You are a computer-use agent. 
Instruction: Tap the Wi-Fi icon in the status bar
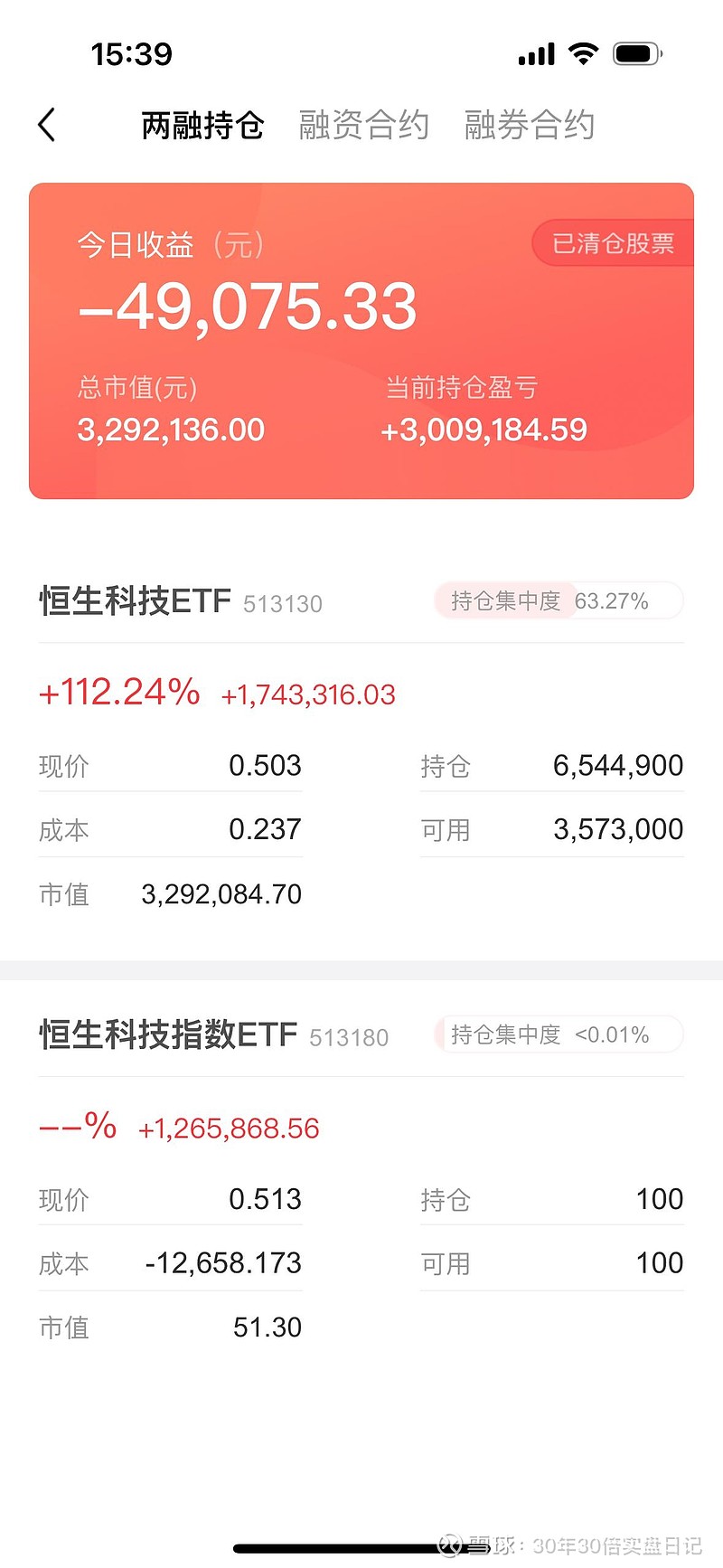pyautogui.click(x=584, y=53)
